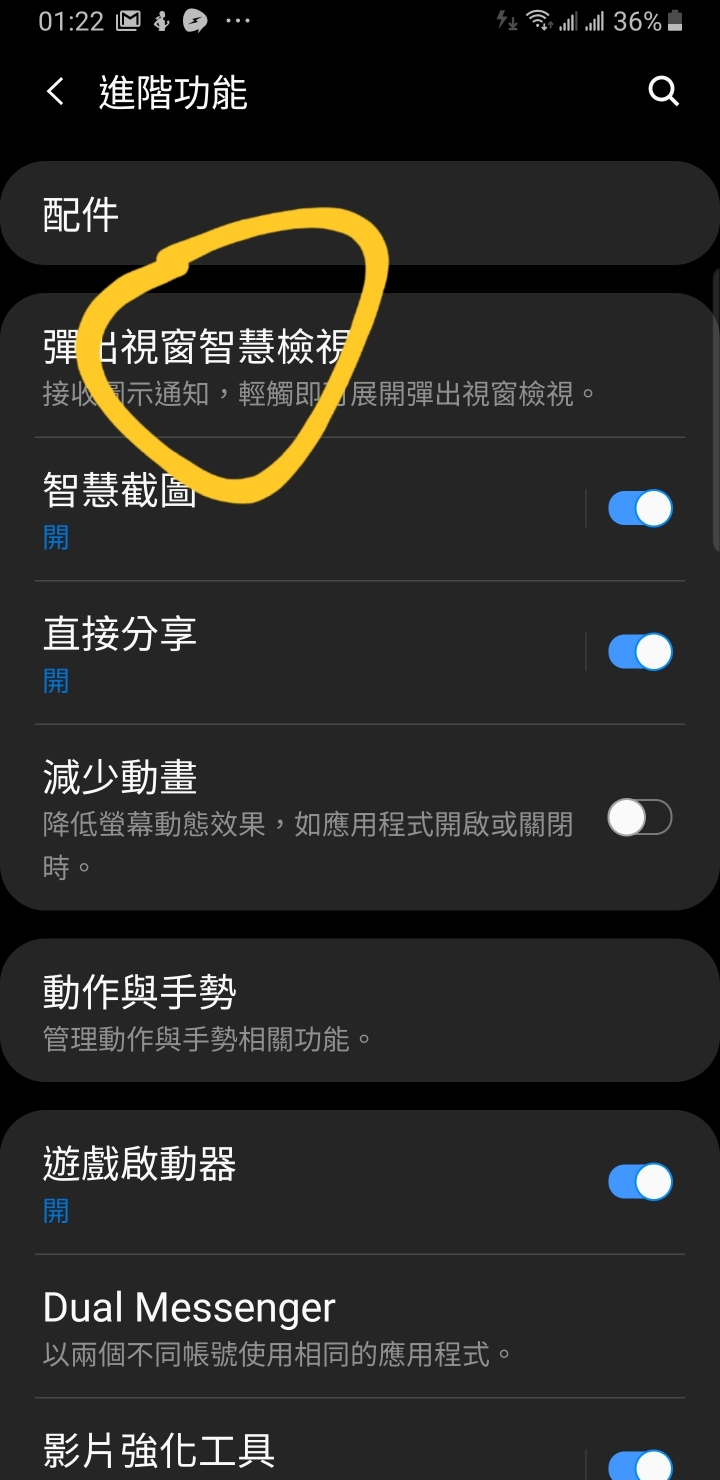Open the 直接分享 settings row

click(300, 652)
